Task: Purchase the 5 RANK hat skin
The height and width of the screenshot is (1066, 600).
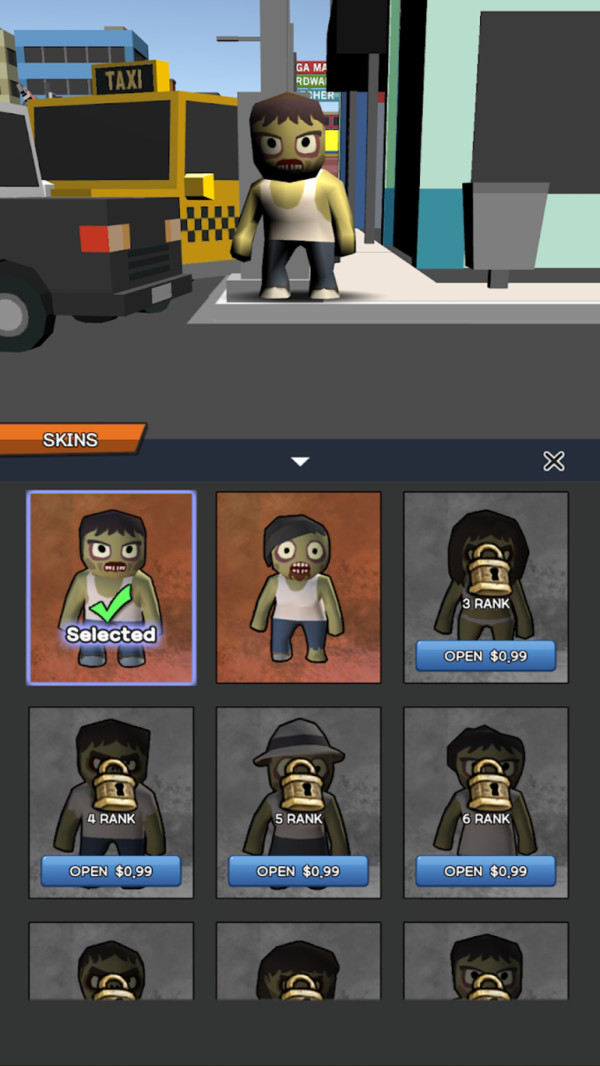Action: pos(298,871)
